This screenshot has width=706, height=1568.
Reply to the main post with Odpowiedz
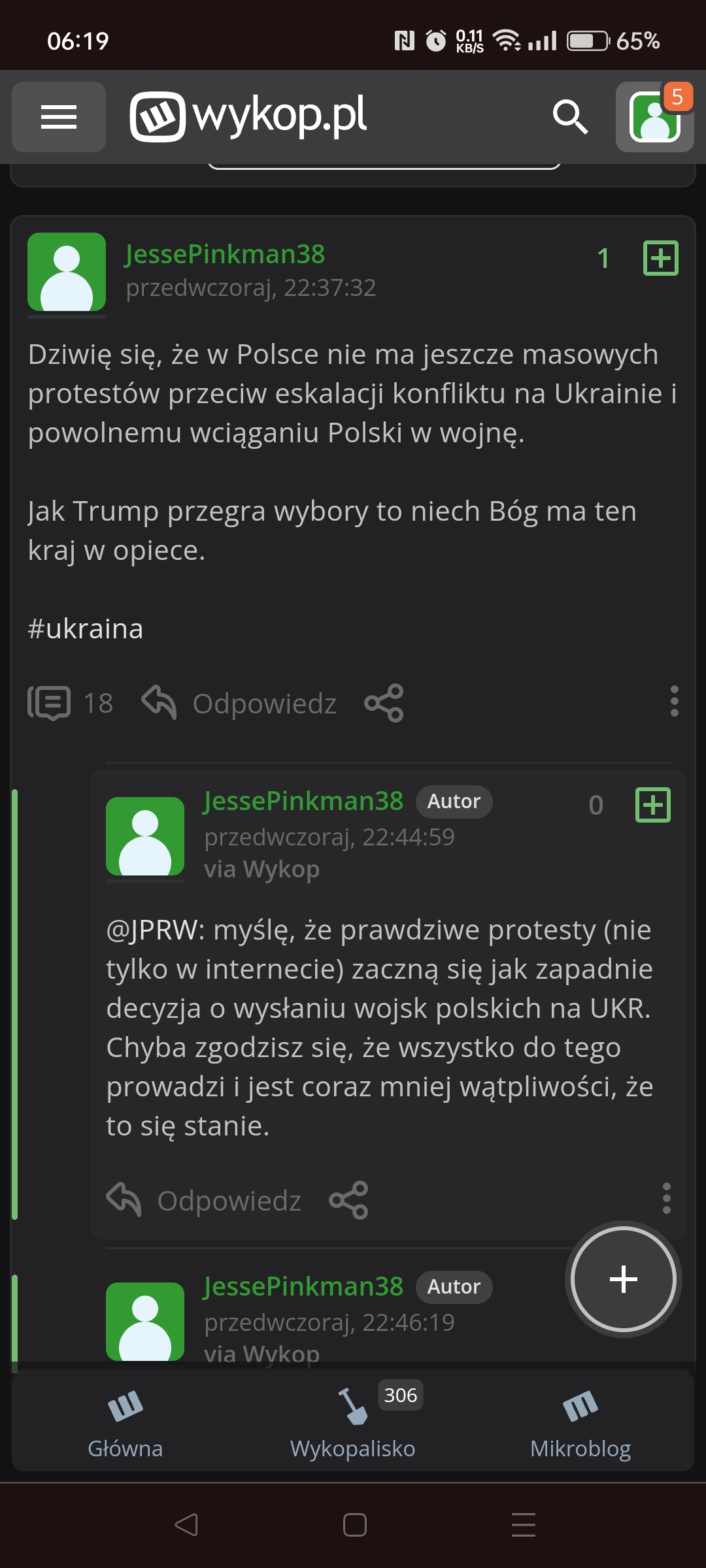point(240,703)
